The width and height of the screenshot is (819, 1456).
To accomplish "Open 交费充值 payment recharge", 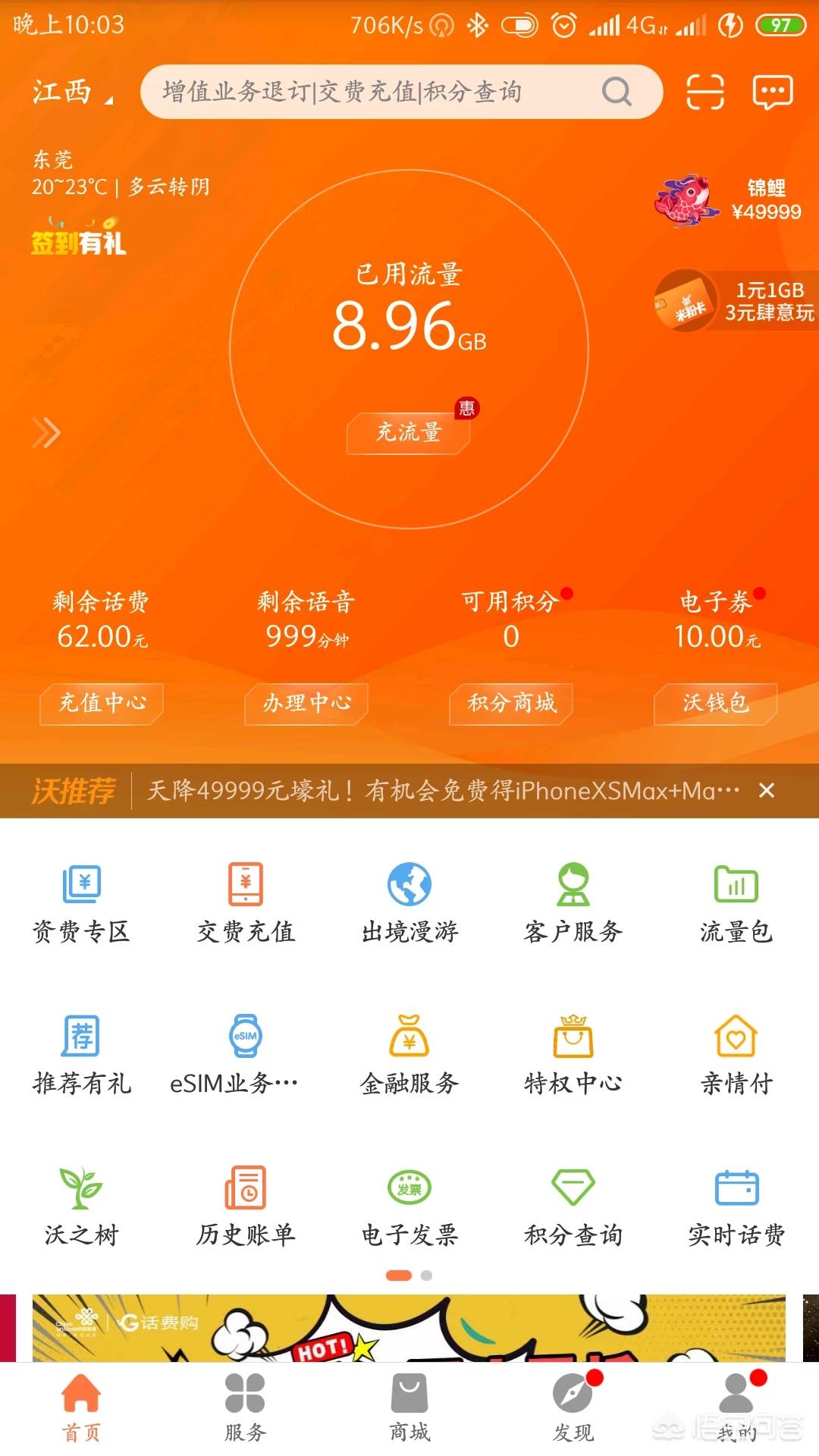I will coord(246,902).
